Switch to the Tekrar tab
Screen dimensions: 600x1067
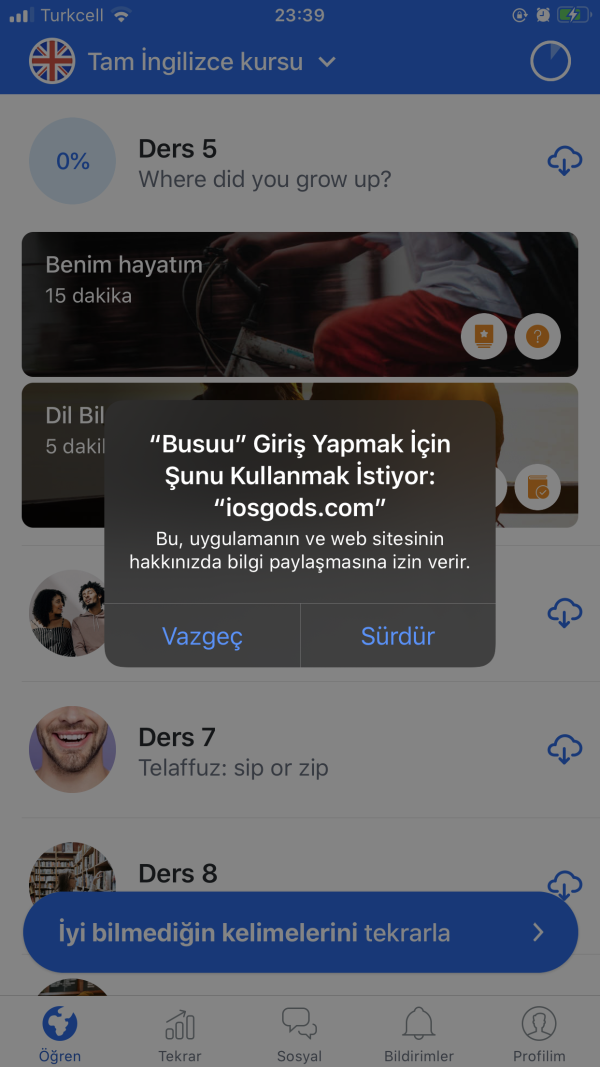(180, 1033)
